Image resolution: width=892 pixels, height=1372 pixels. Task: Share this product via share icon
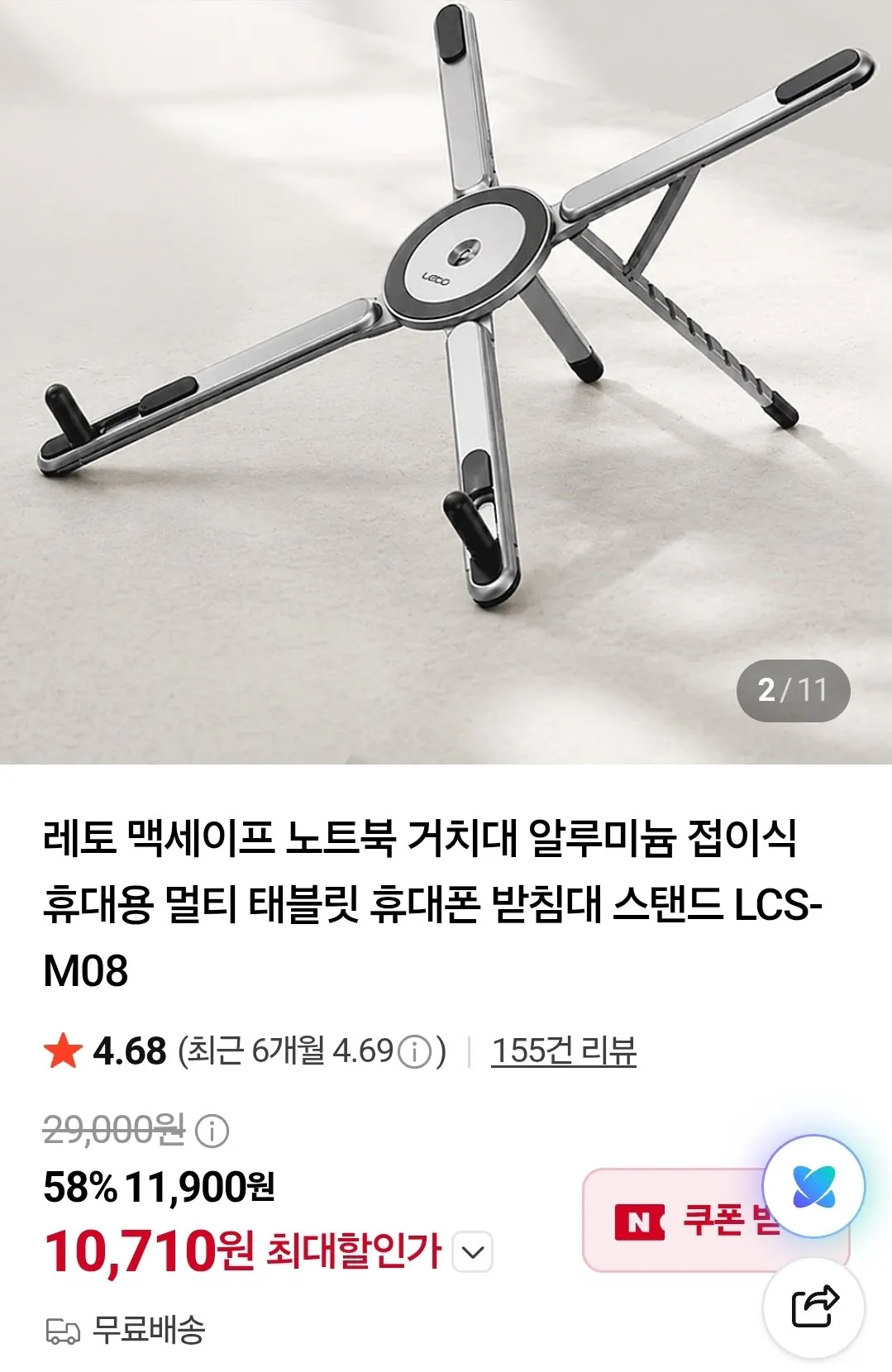pos(813,1308)
